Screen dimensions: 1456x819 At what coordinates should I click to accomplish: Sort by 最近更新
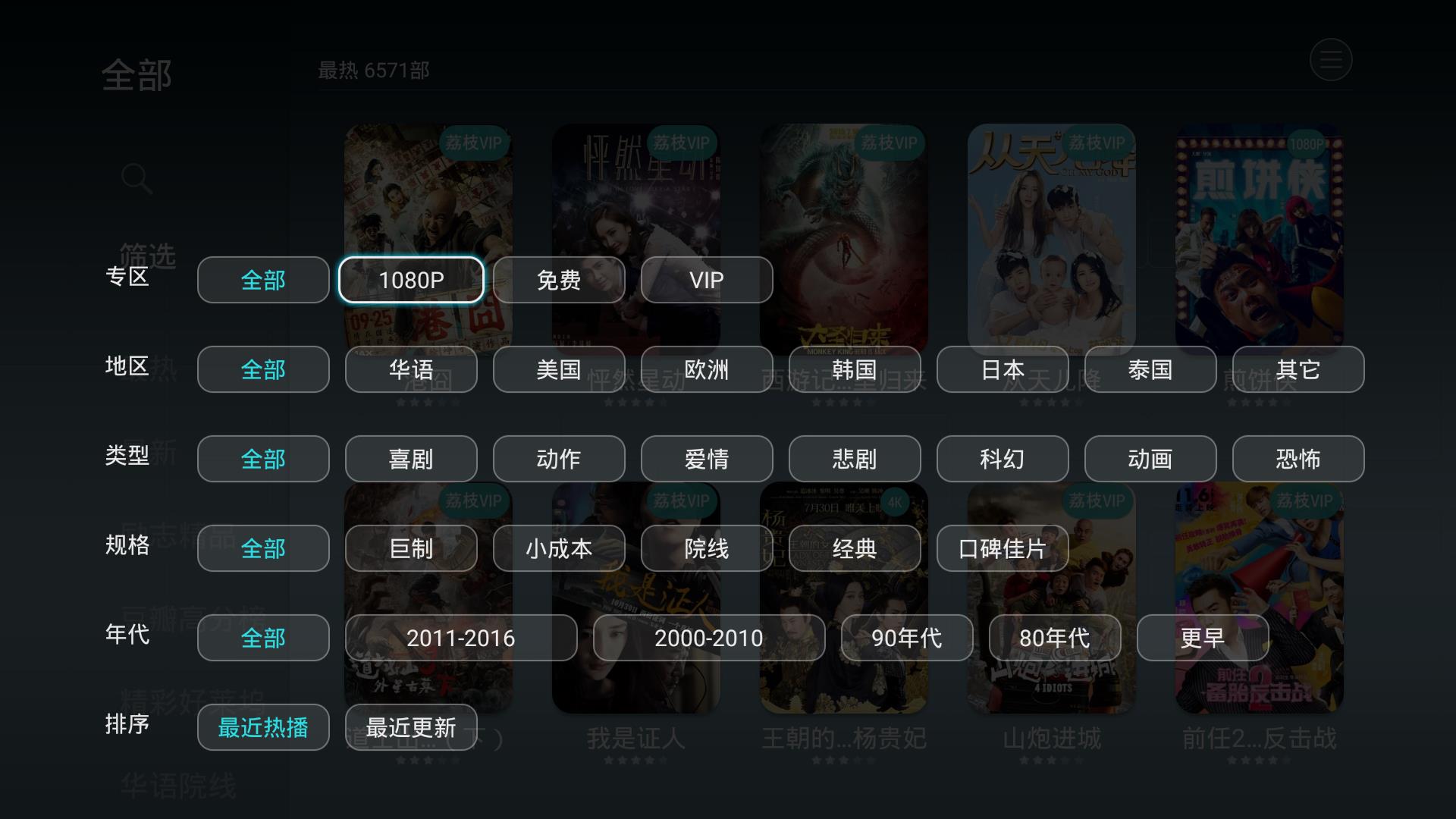pos(411,727)
